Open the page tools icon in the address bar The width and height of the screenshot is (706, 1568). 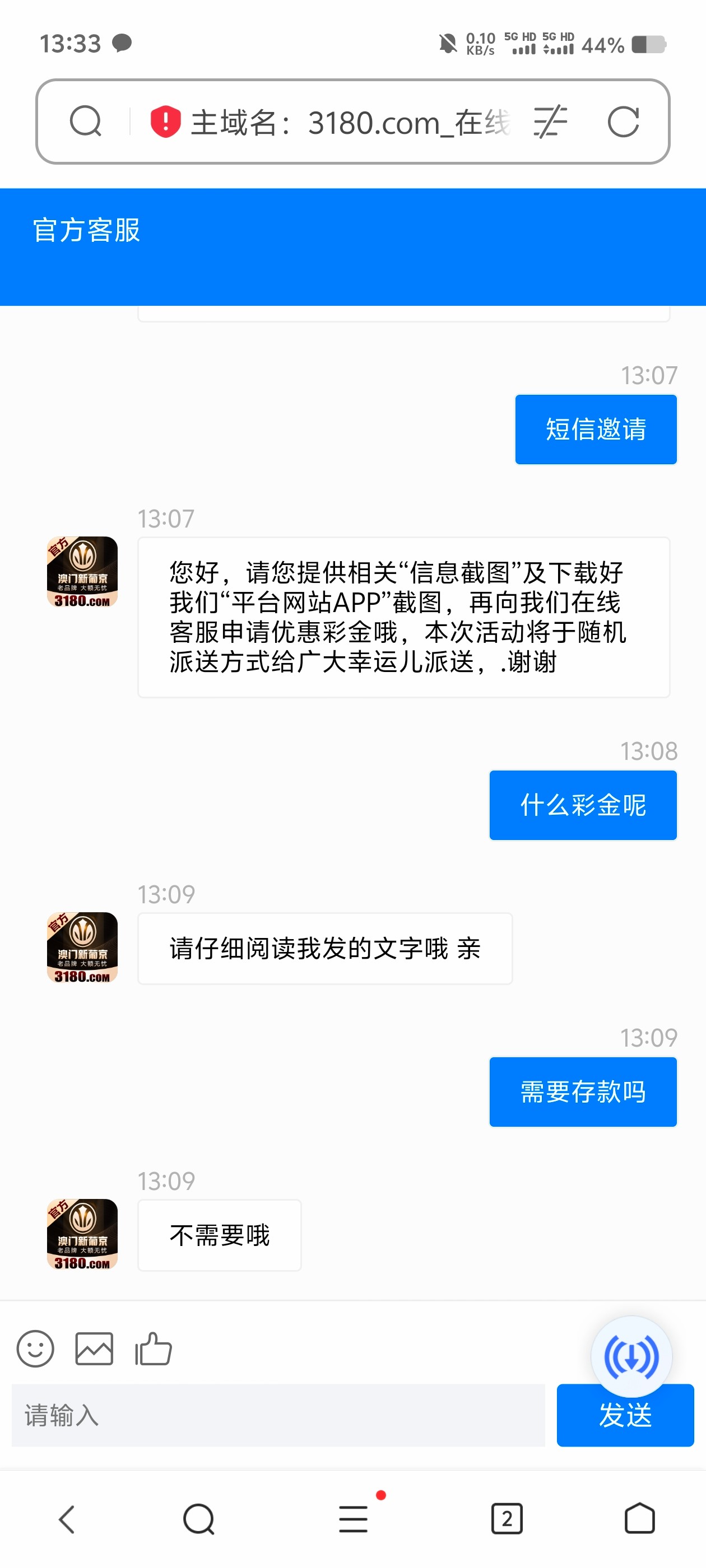[550, 121]
